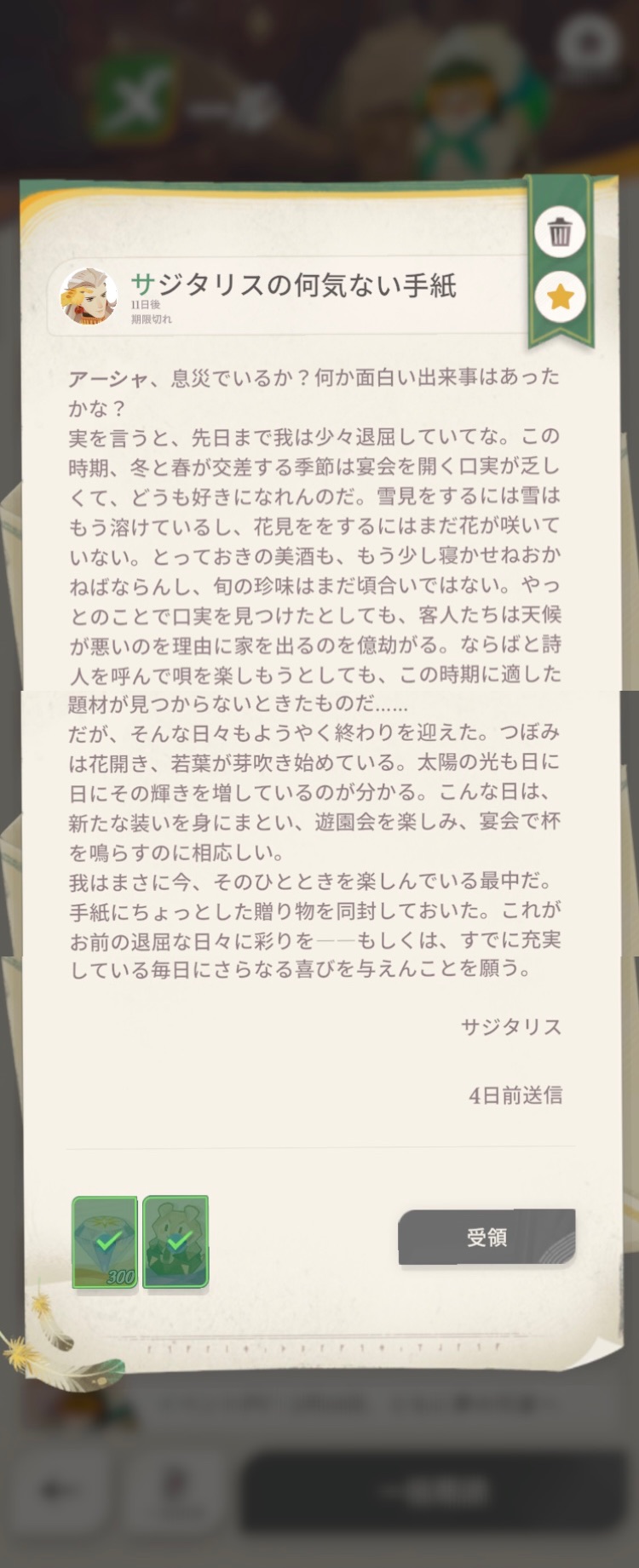Image resolution: width=639 pixels, height=1568 pixels.
Task: Delete this letter with the trash icon
Action: tap(560, 232)
